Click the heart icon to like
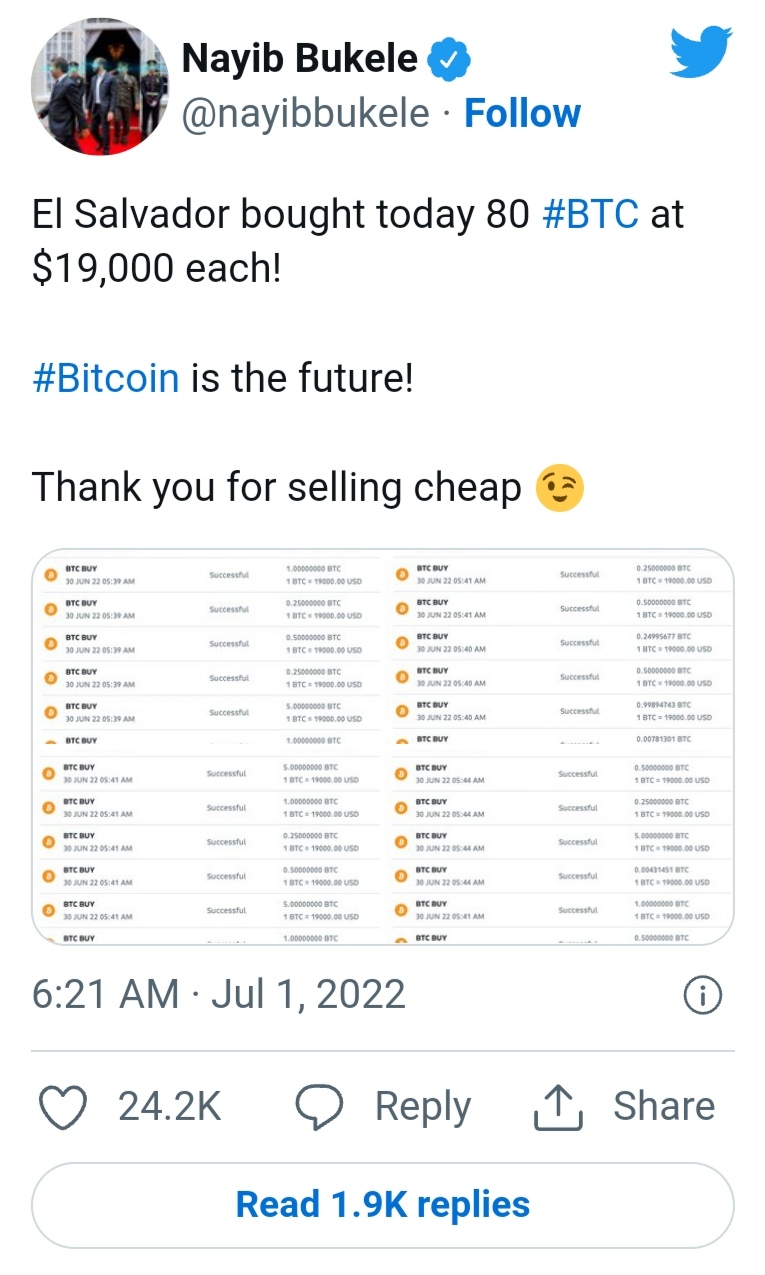 (x=63, y=1106)
